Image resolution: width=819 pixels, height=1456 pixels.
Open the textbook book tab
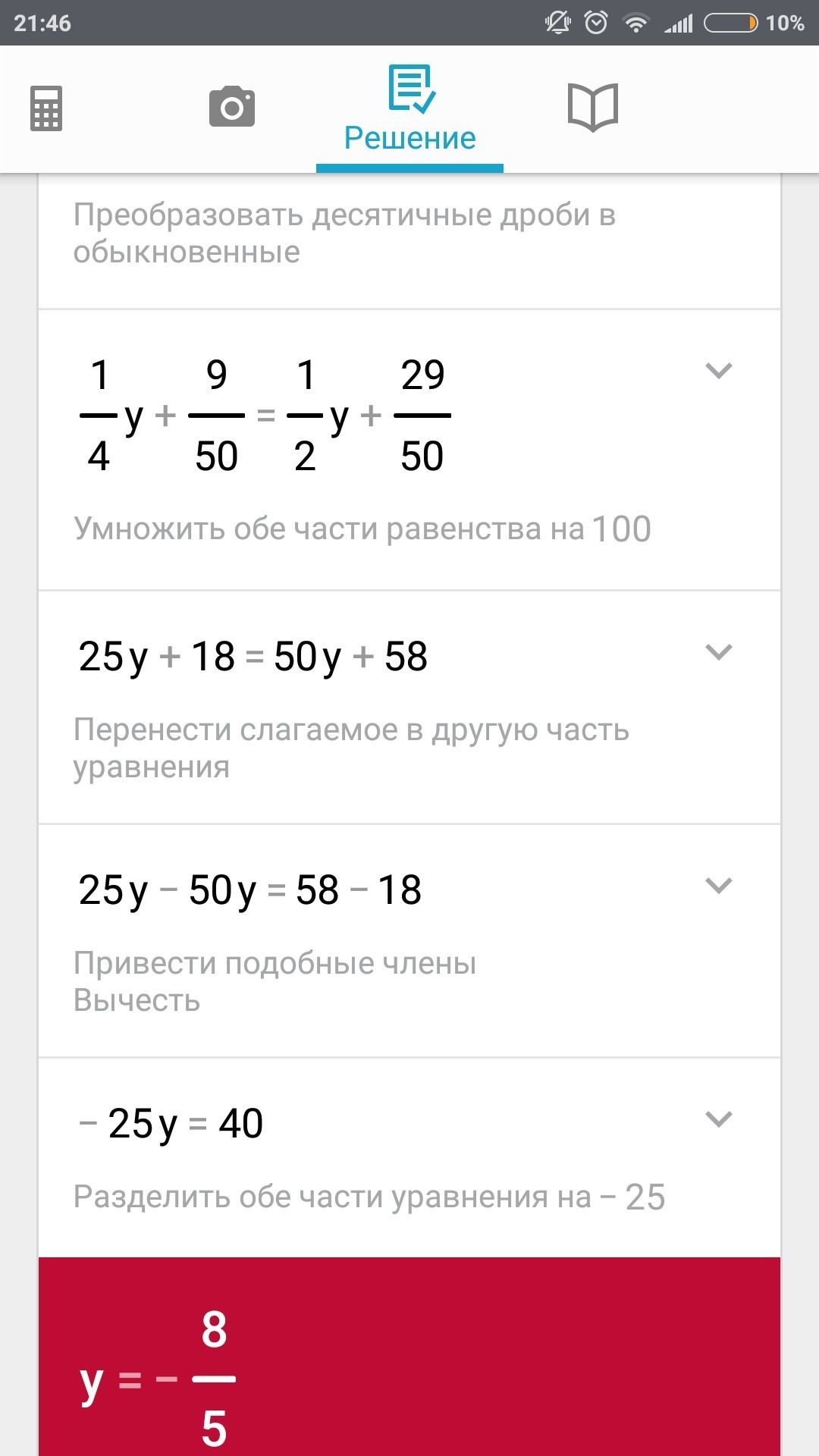[593, 108]
